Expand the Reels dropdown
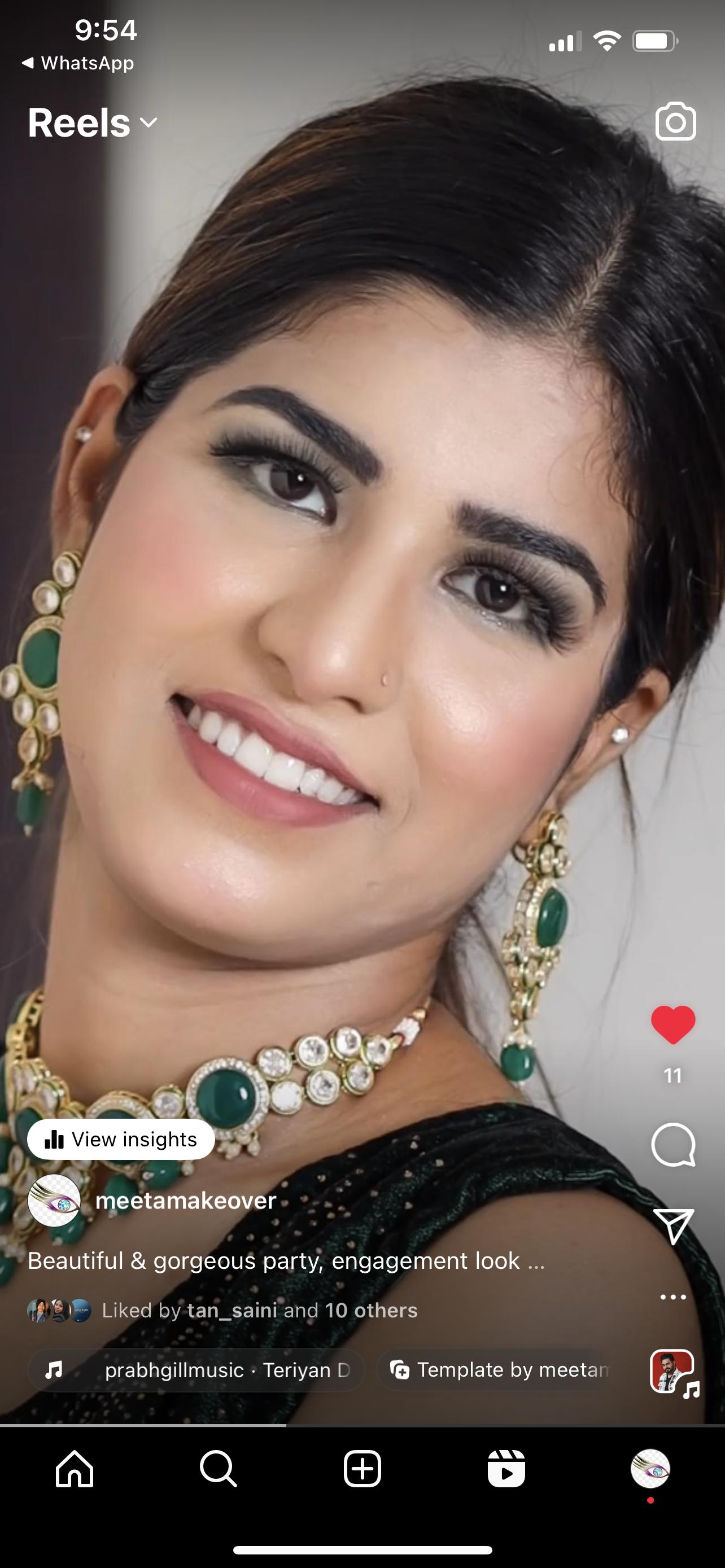Image resolution: width=725 pixels, height=1568 pixels. [93, 123]
